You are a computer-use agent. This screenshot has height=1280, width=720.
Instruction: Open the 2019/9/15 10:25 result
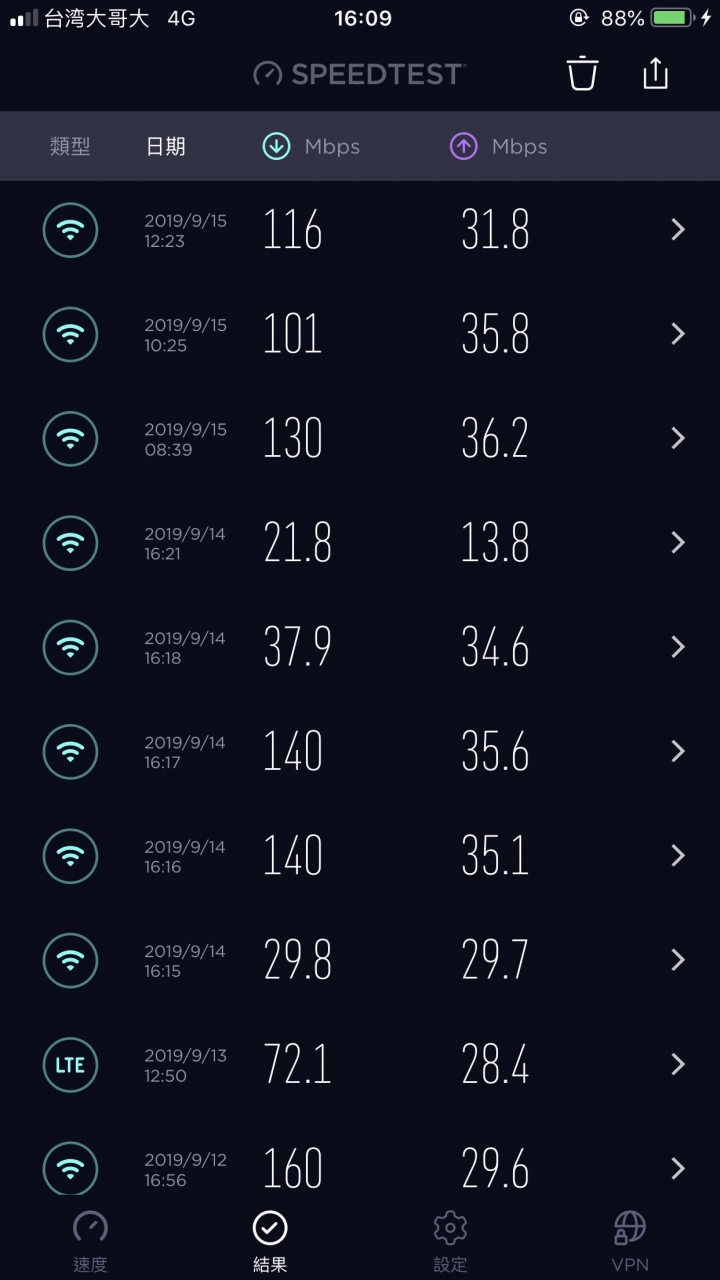click(x=360, y=334)
